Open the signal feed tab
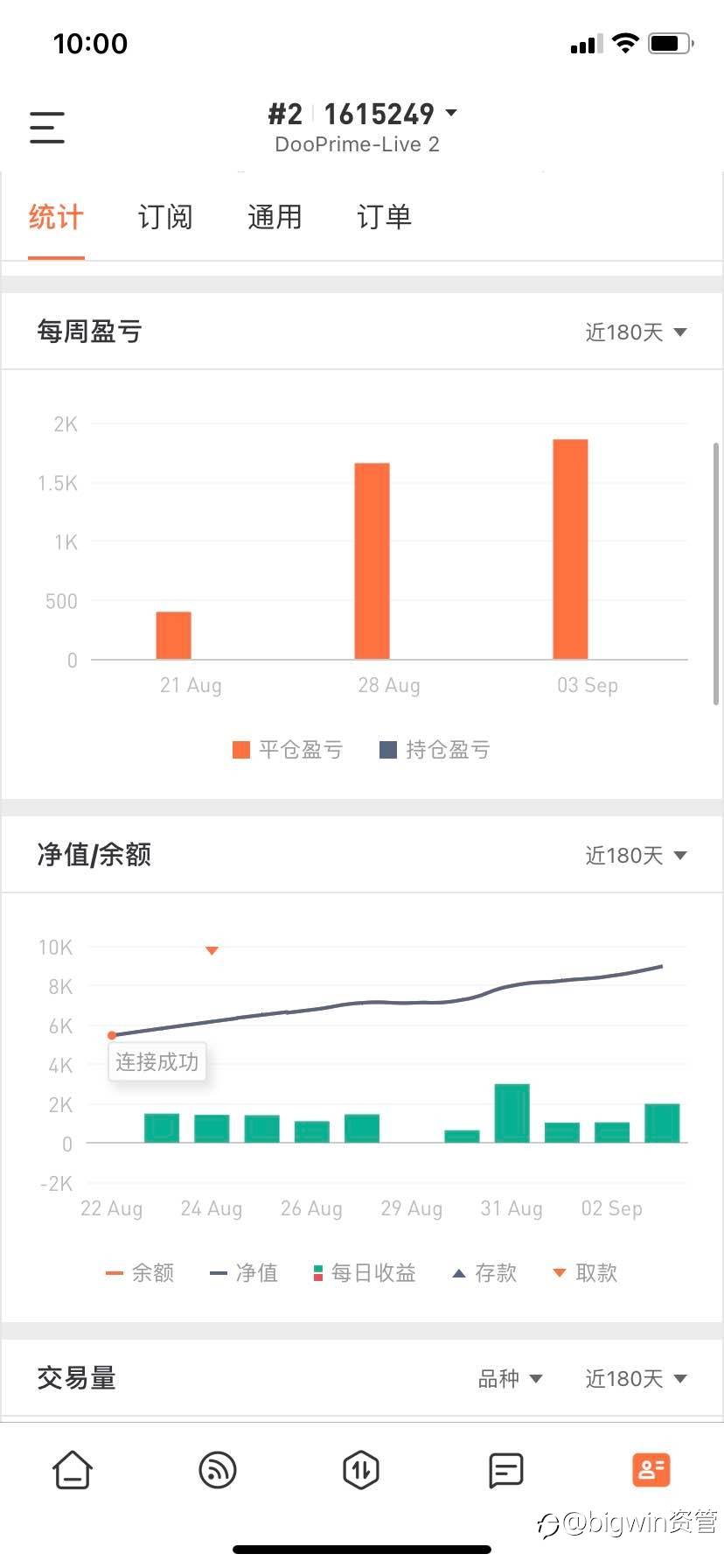724x1568 pixels. point(218,1470)
